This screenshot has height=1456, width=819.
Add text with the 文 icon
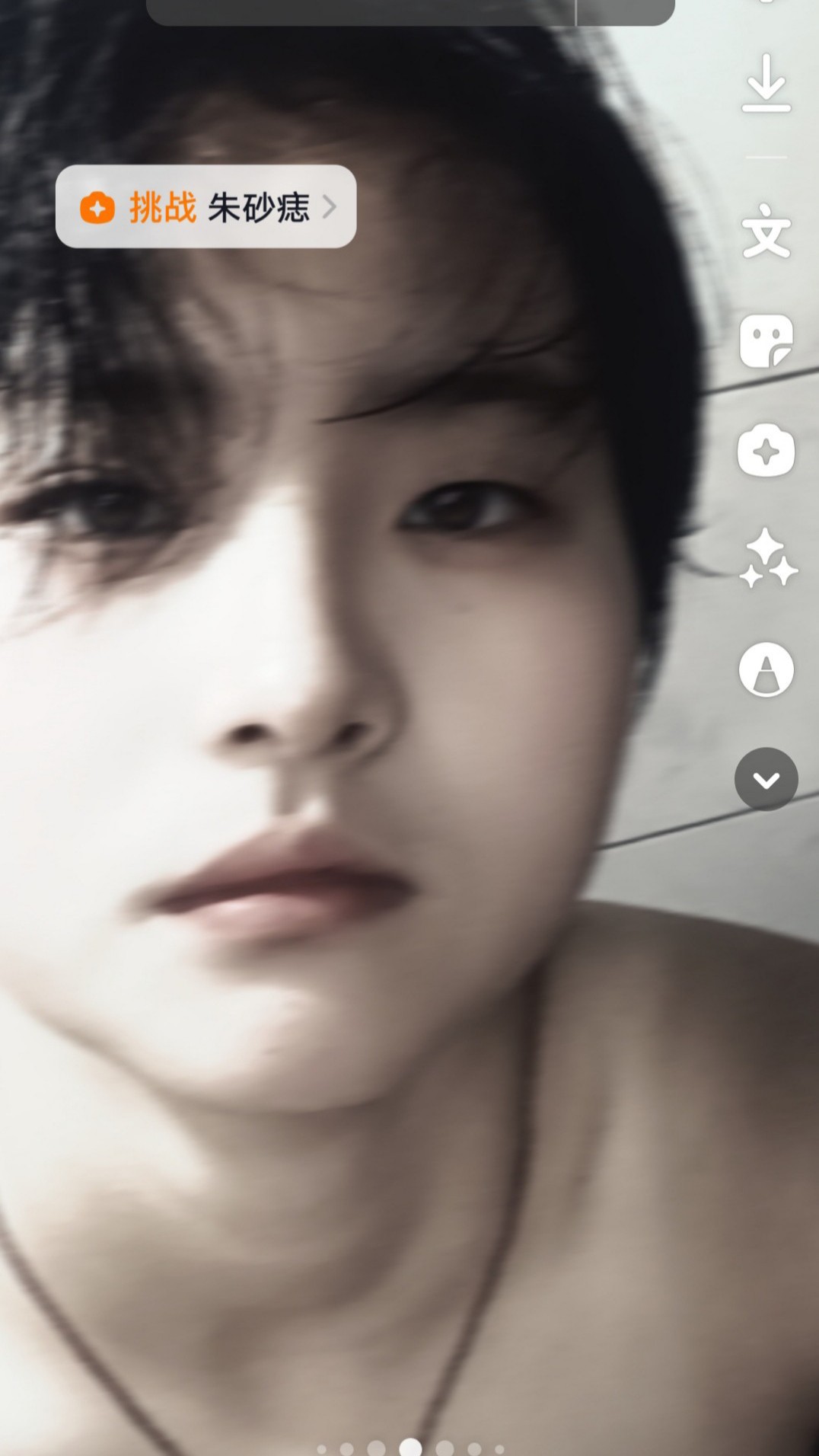(x=766, y=230)
